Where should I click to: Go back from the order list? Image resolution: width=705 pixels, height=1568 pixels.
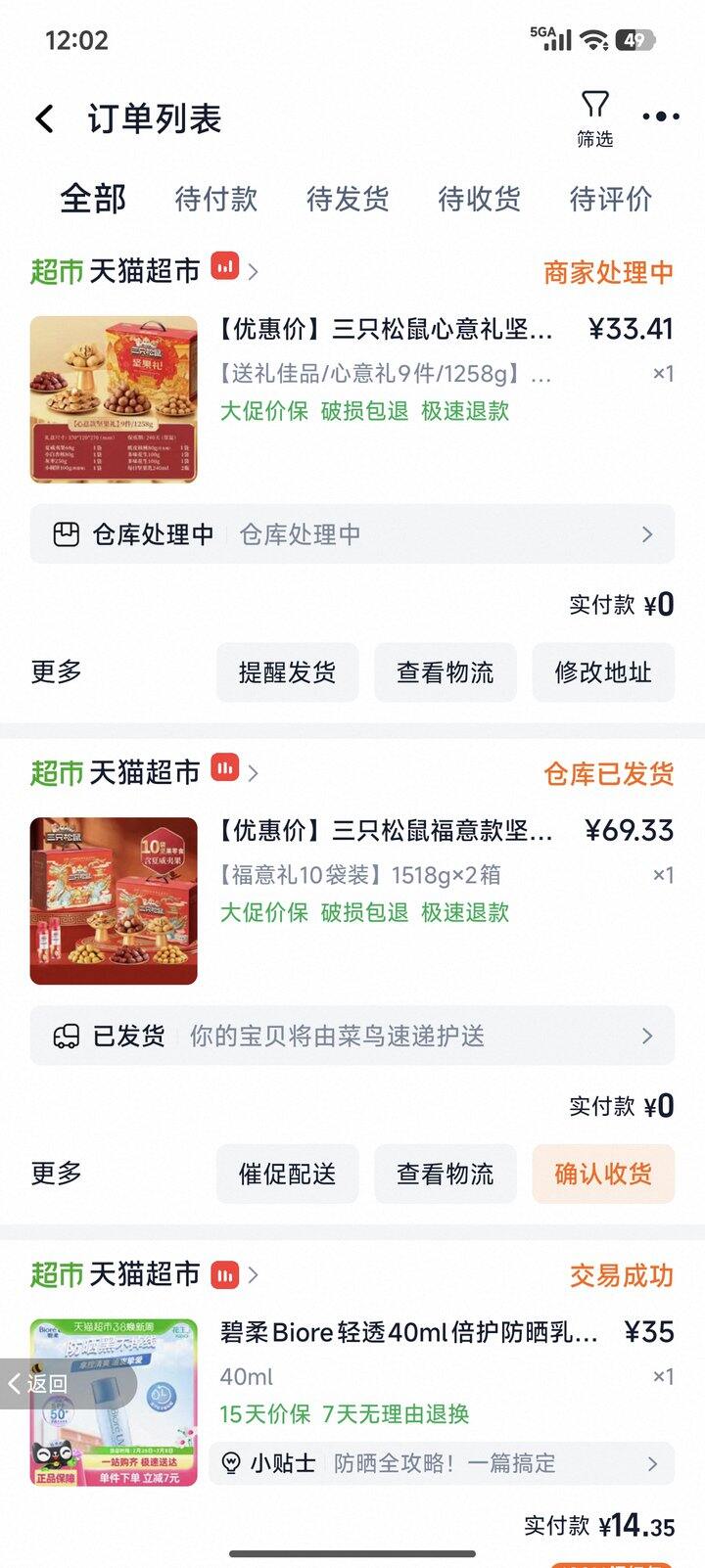coord(45,119)
